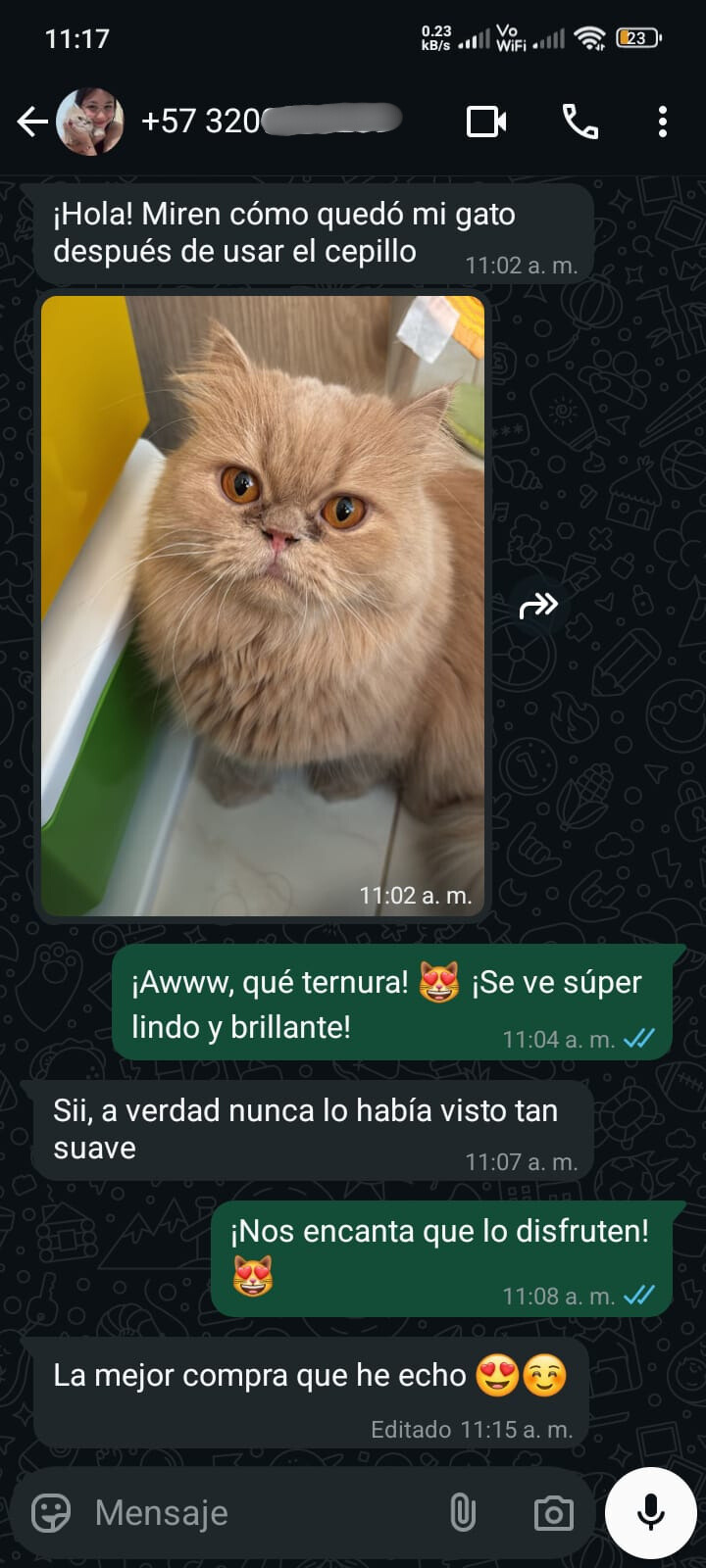
Task: Open the emoji and sticker picker
Action: [51, 1513]
